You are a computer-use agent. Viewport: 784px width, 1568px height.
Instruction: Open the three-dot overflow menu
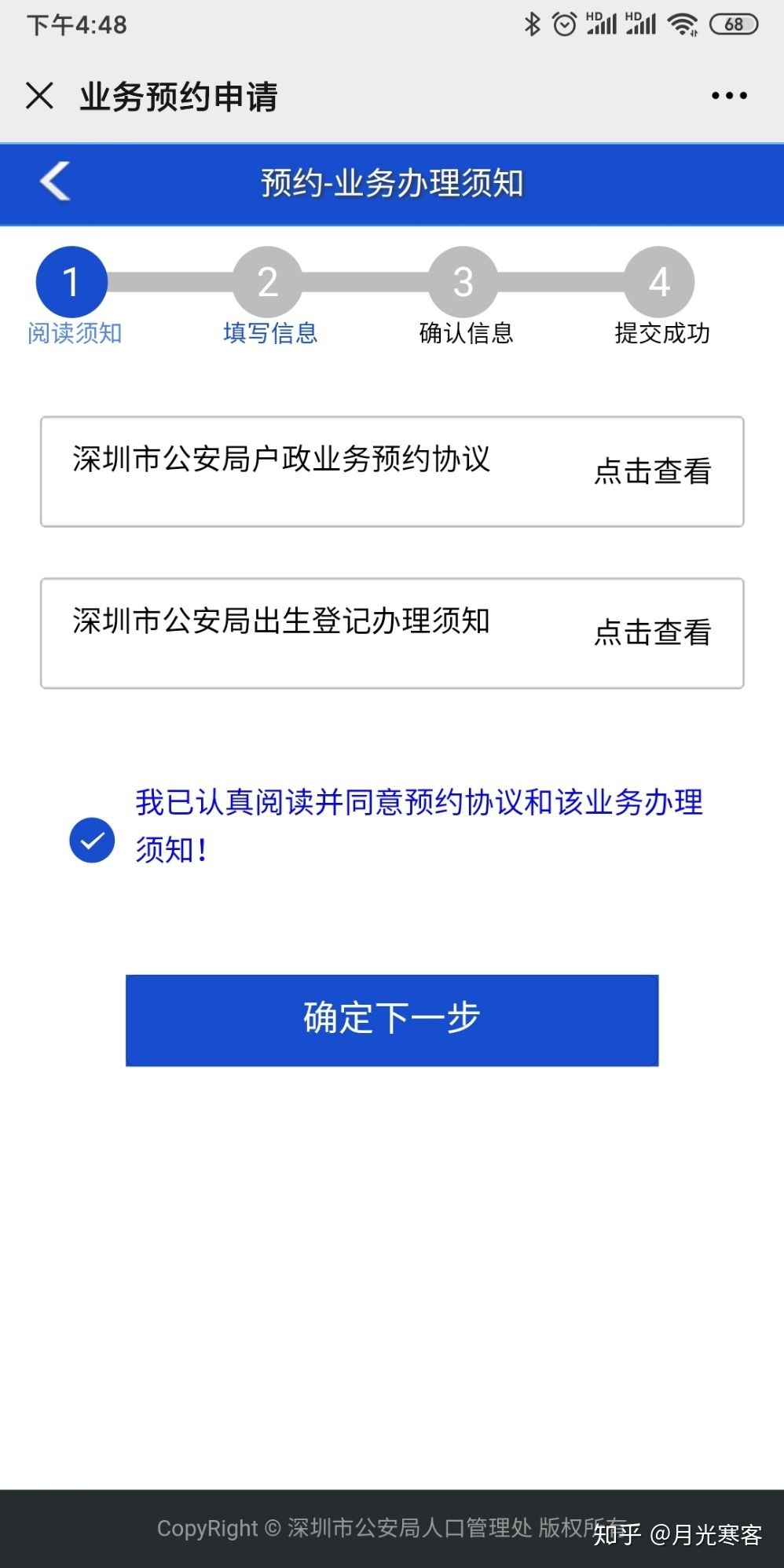pos(729,96)
